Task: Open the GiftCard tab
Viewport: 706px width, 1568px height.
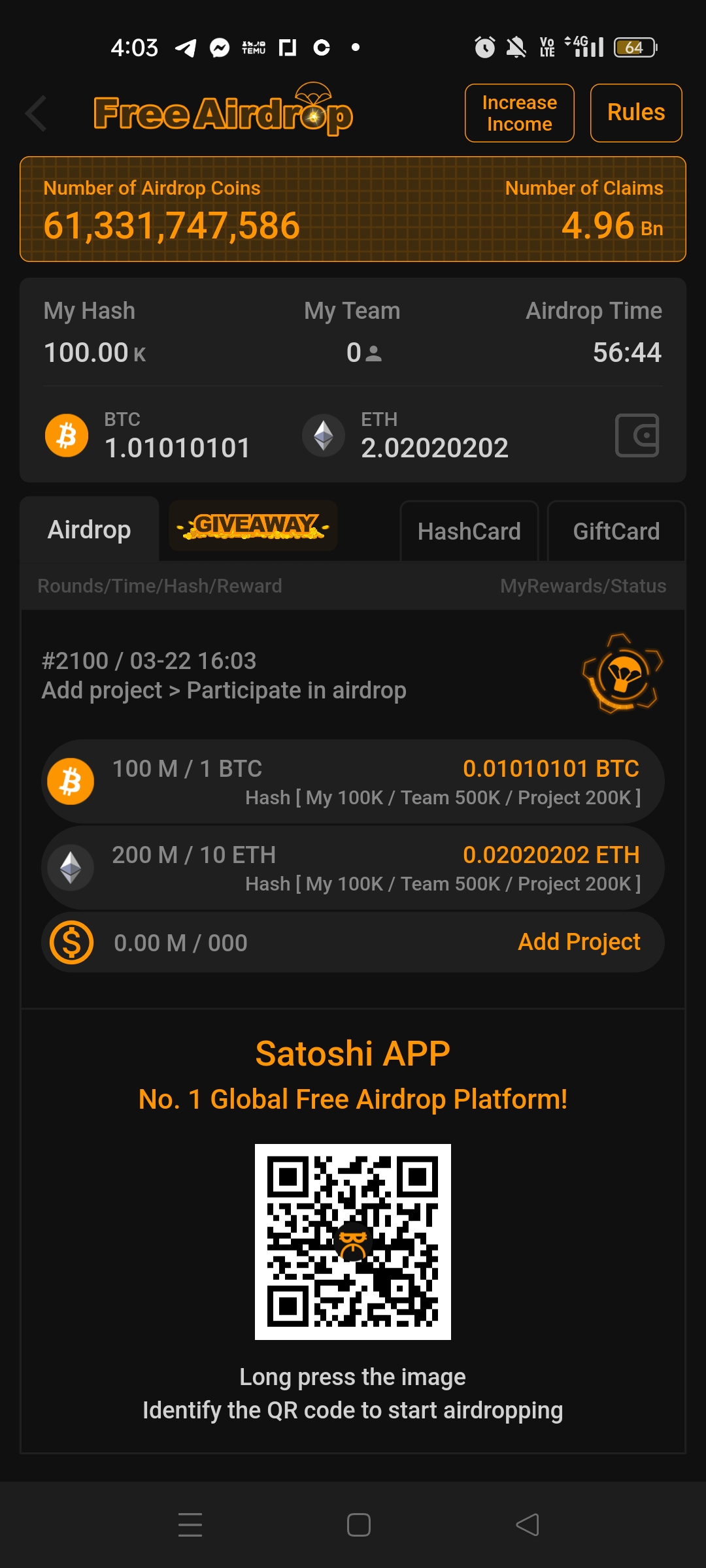Action: (616, 531)
